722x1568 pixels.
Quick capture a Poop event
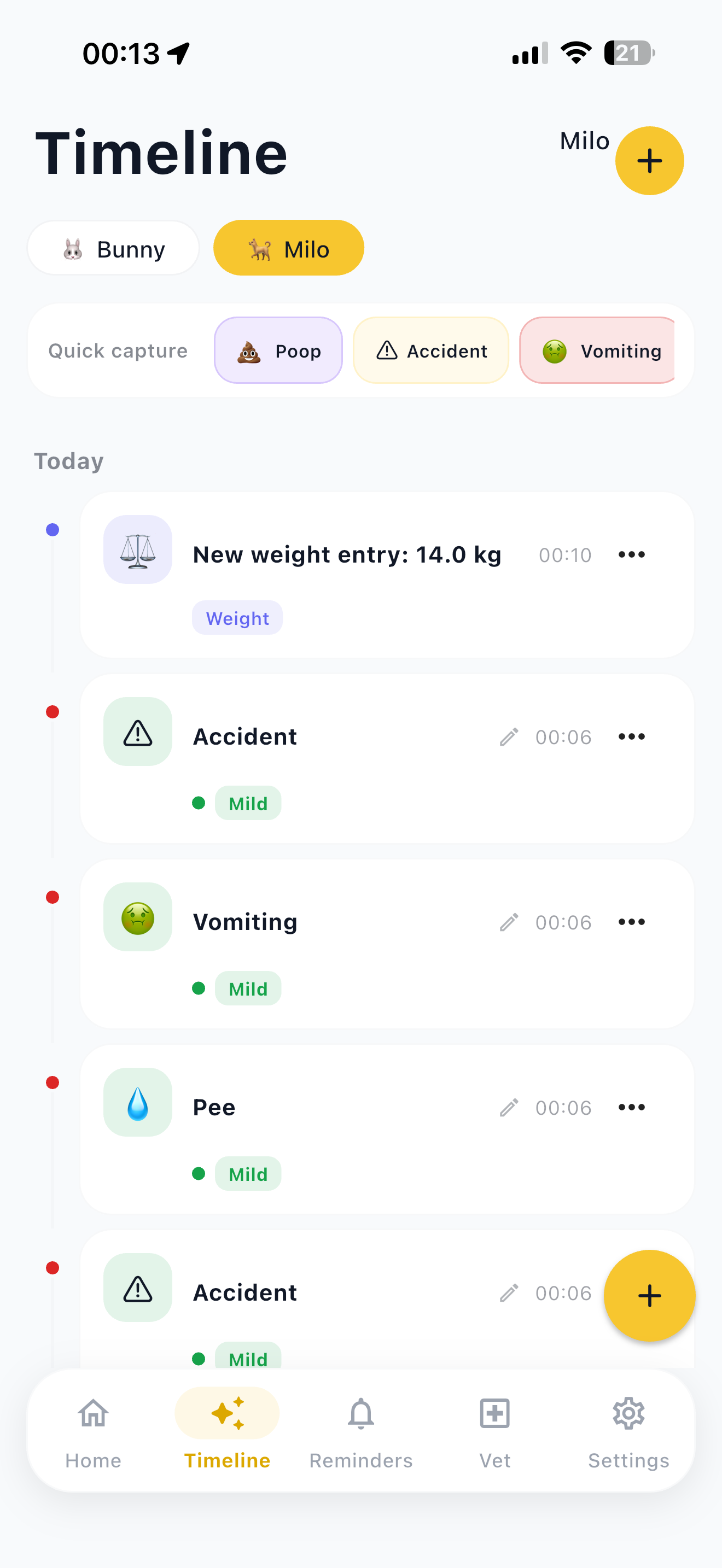(x=278, y=350)
